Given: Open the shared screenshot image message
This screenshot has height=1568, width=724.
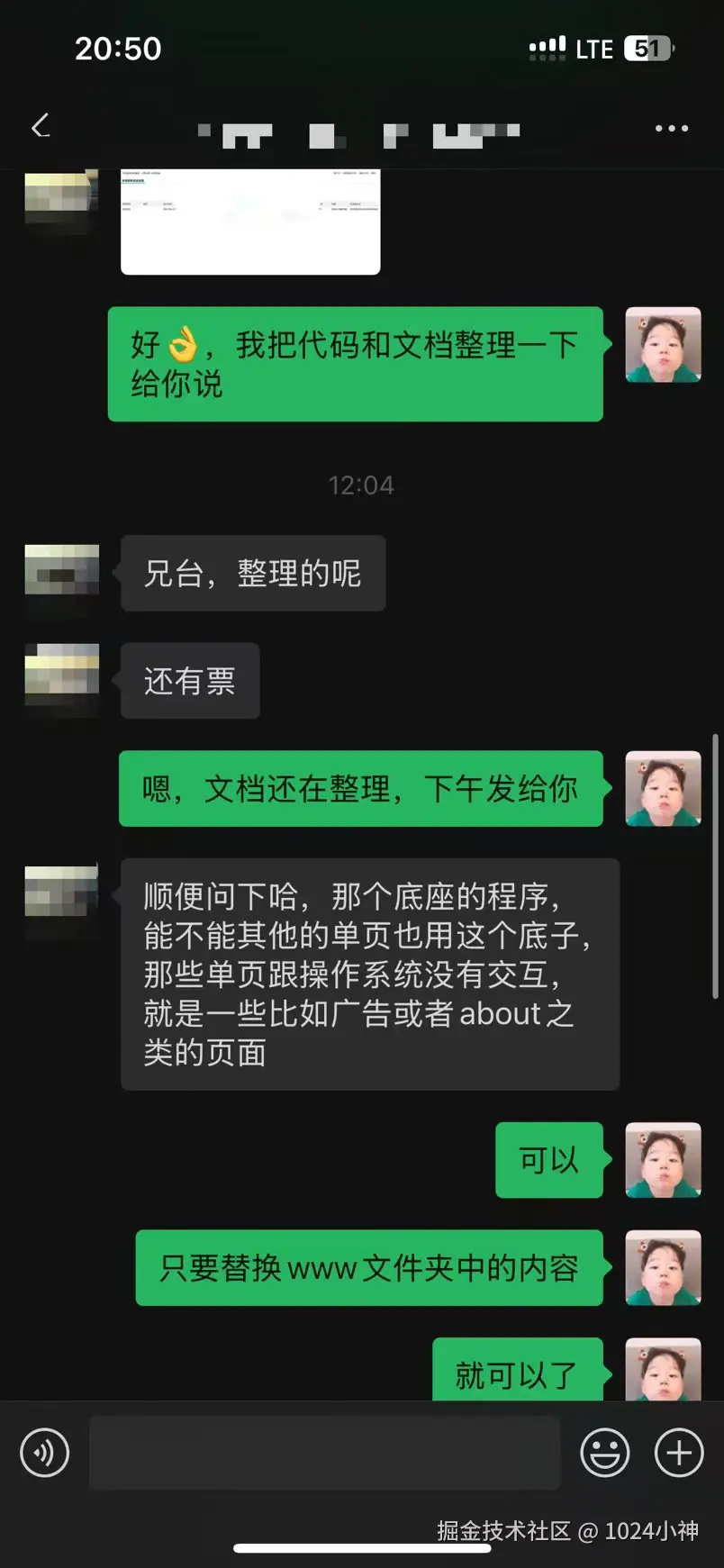Looking at the screenshot, I should pyautogui.click(x=250, y=221).
